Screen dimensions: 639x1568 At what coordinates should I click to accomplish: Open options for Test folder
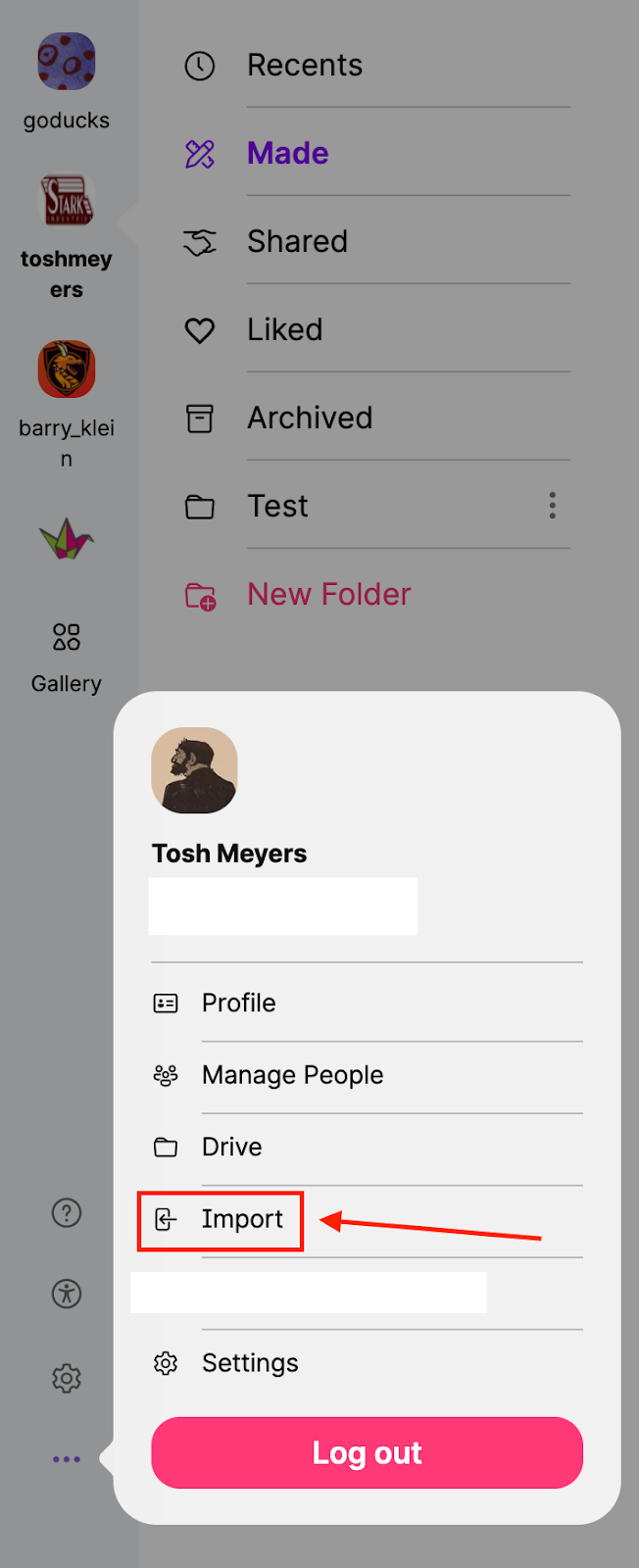(x=553, y=506)
